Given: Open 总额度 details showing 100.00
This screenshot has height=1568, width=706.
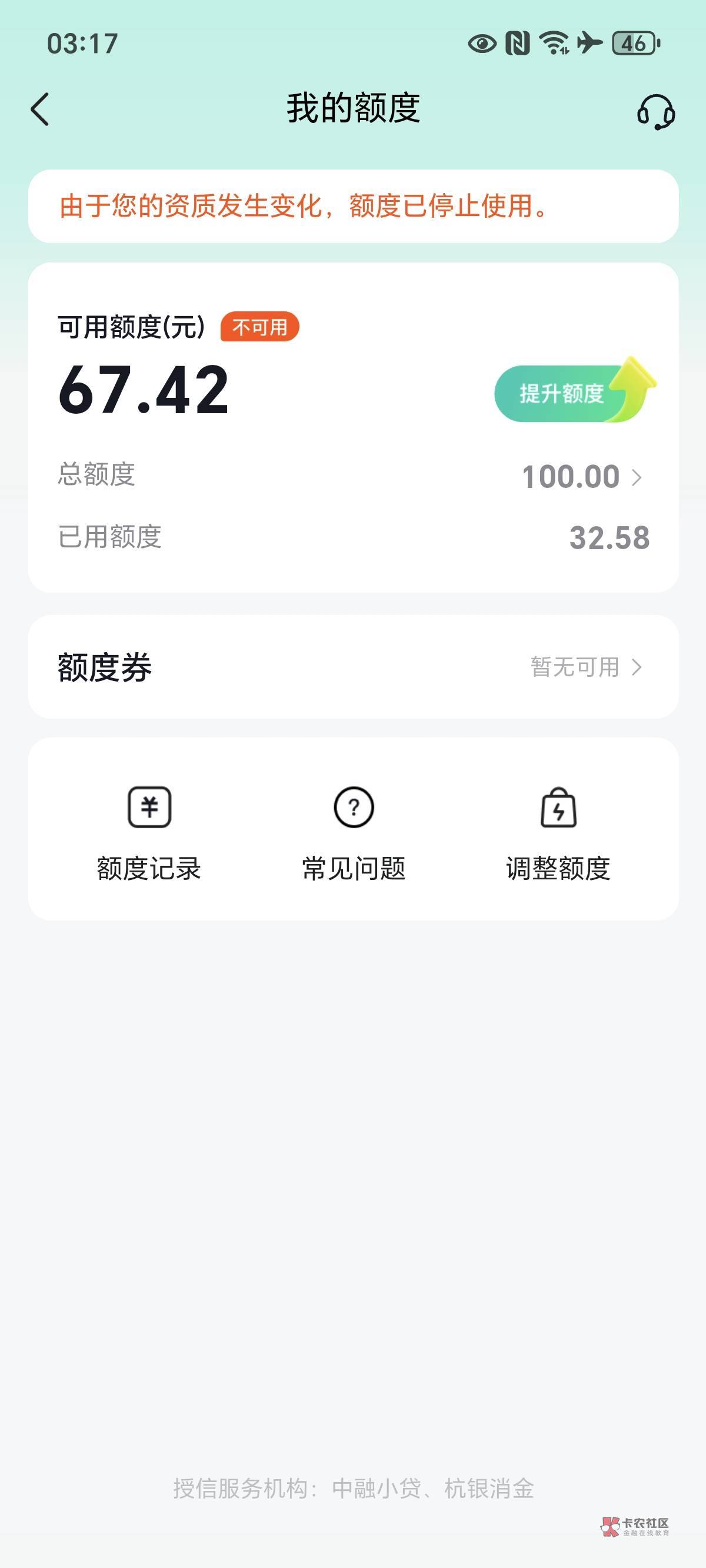Looking at the screenshot, I should click(581, 477).
